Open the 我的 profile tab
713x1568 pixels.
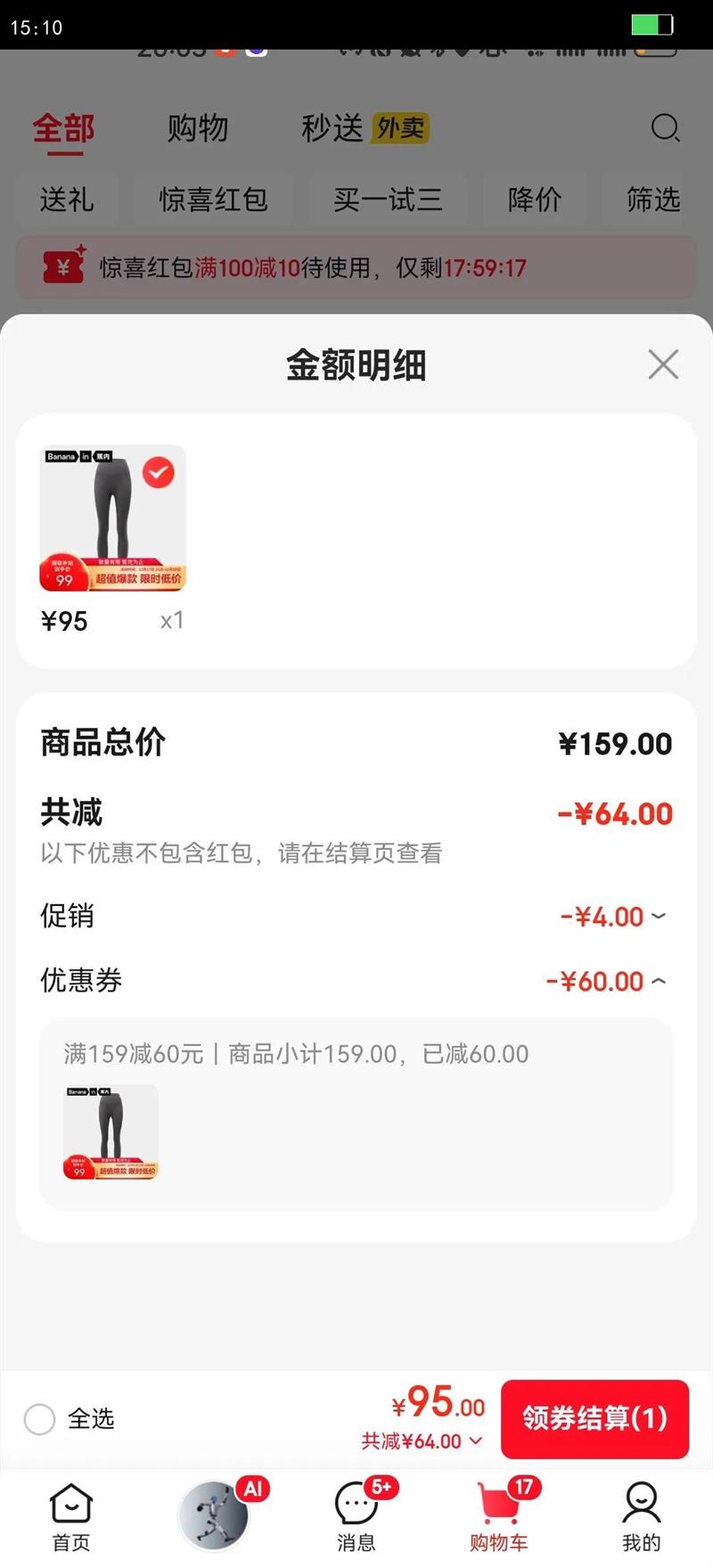pos(642,1516)
